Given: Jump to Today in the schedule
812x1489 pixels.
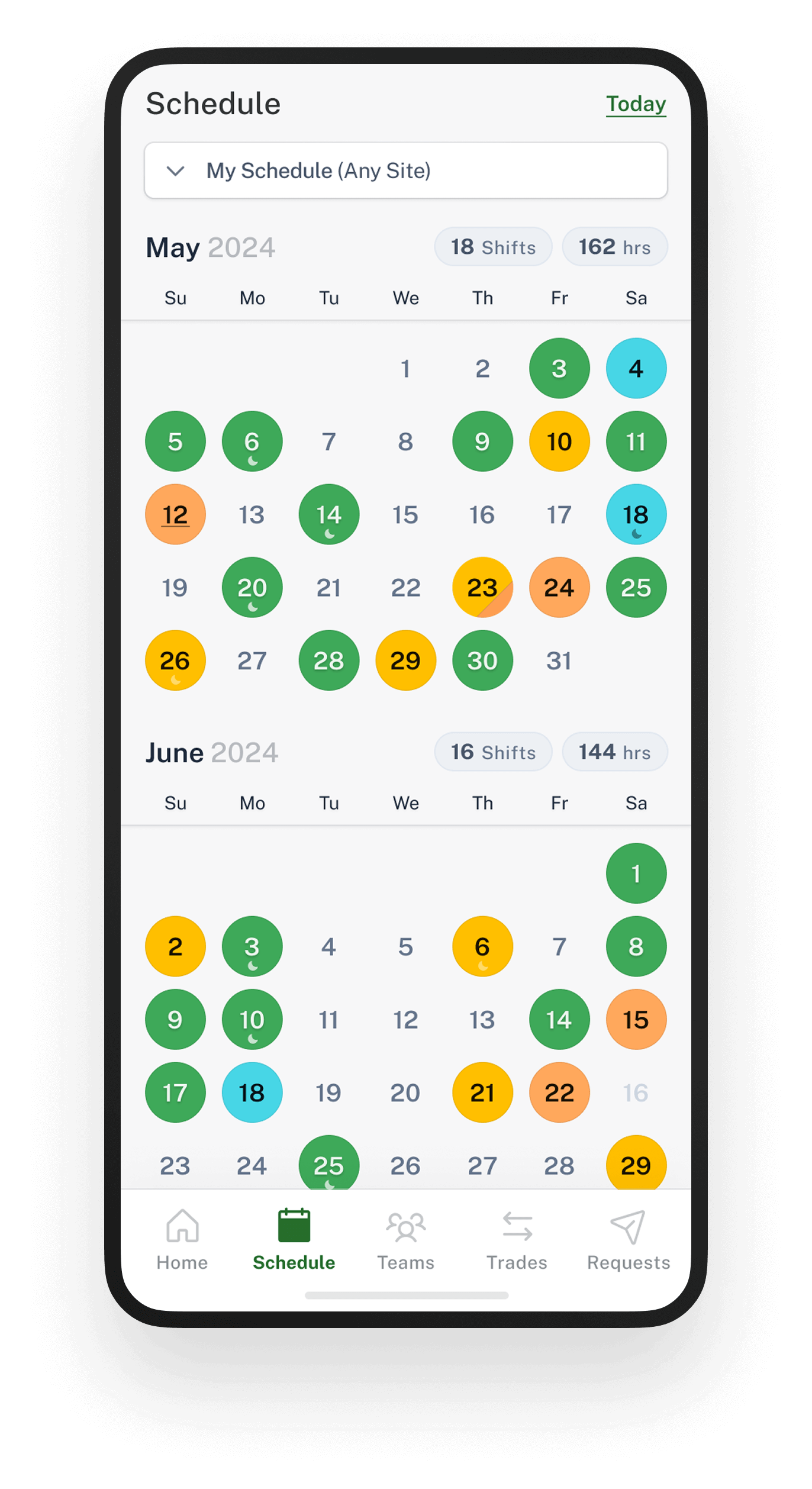Looking at the screenshot, I should click(x=636, y=104).
